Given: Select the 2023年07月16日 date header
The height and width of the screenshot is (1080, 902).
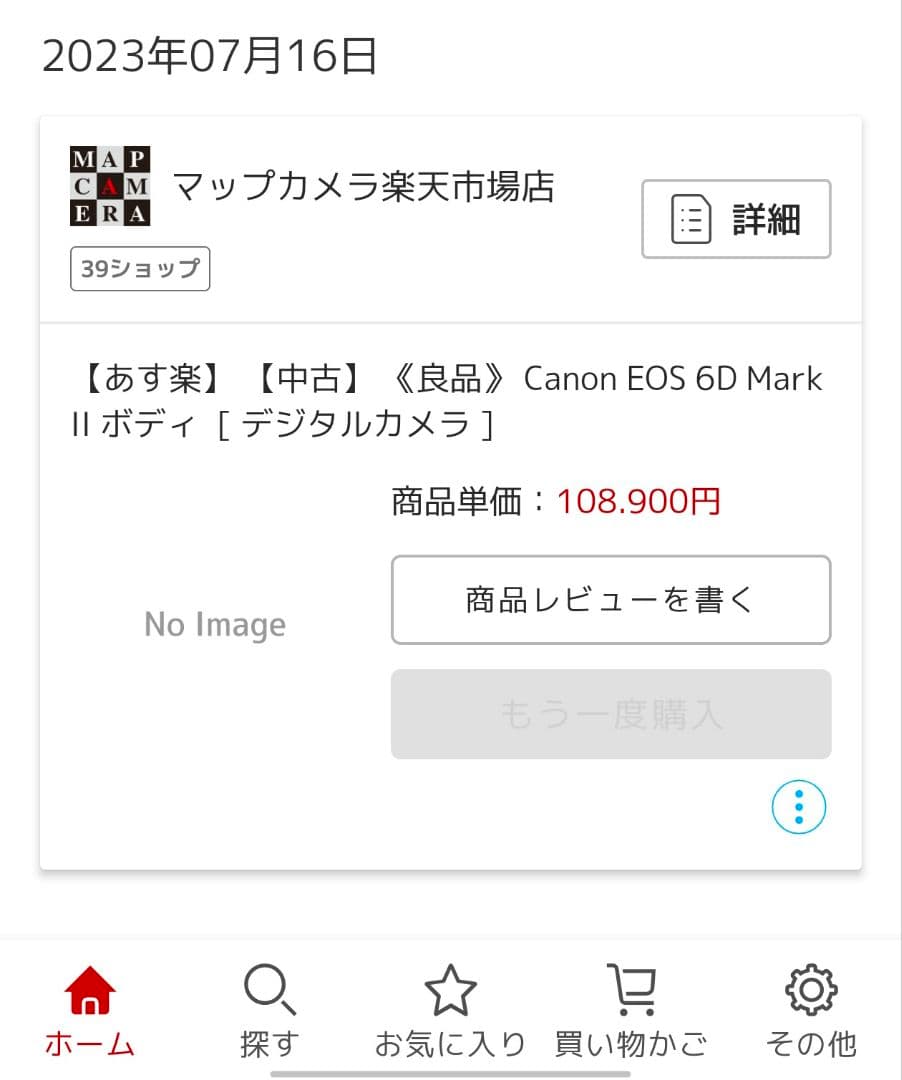Looking at the screenshot, I should click(x=210, y=57).
